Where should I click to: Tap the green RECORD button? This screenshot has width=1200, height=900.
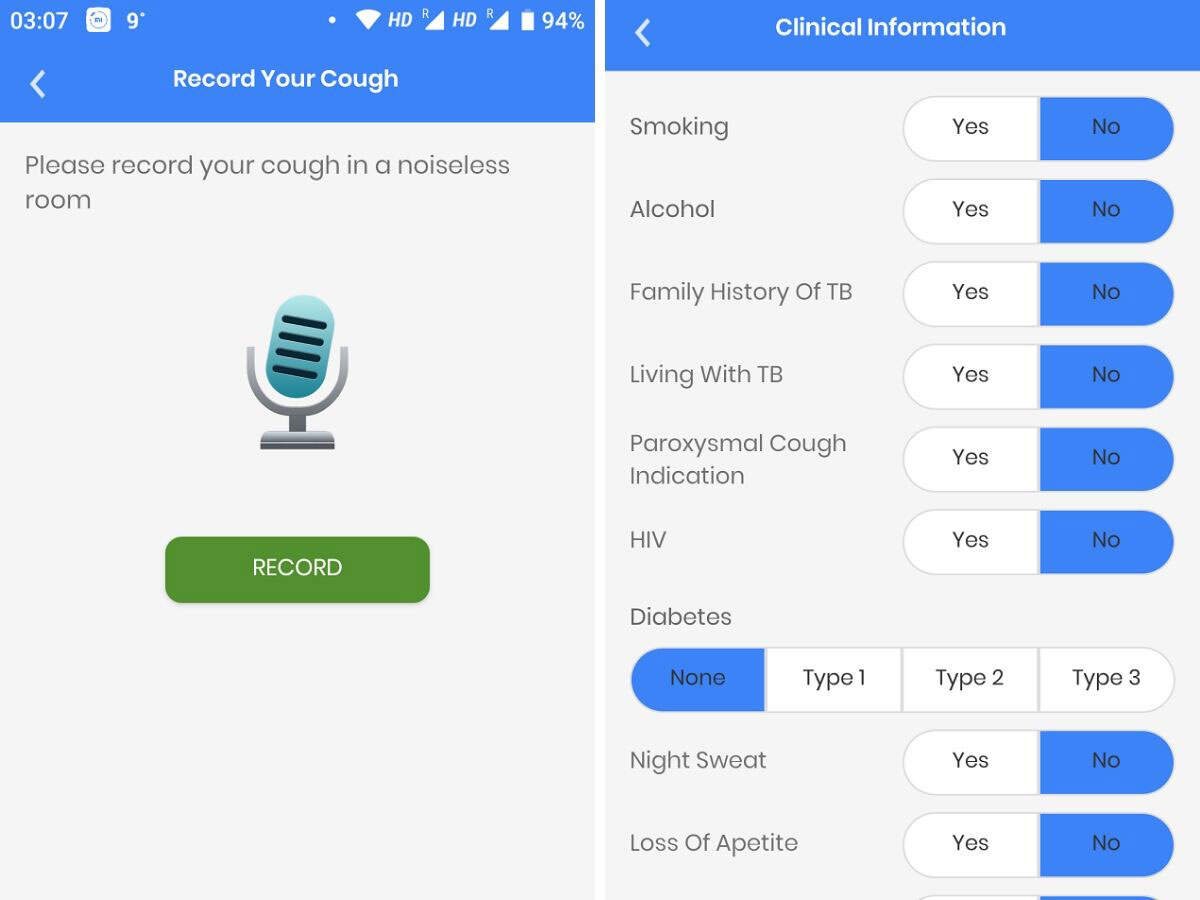pyautogui.click(x=297, y=569)
